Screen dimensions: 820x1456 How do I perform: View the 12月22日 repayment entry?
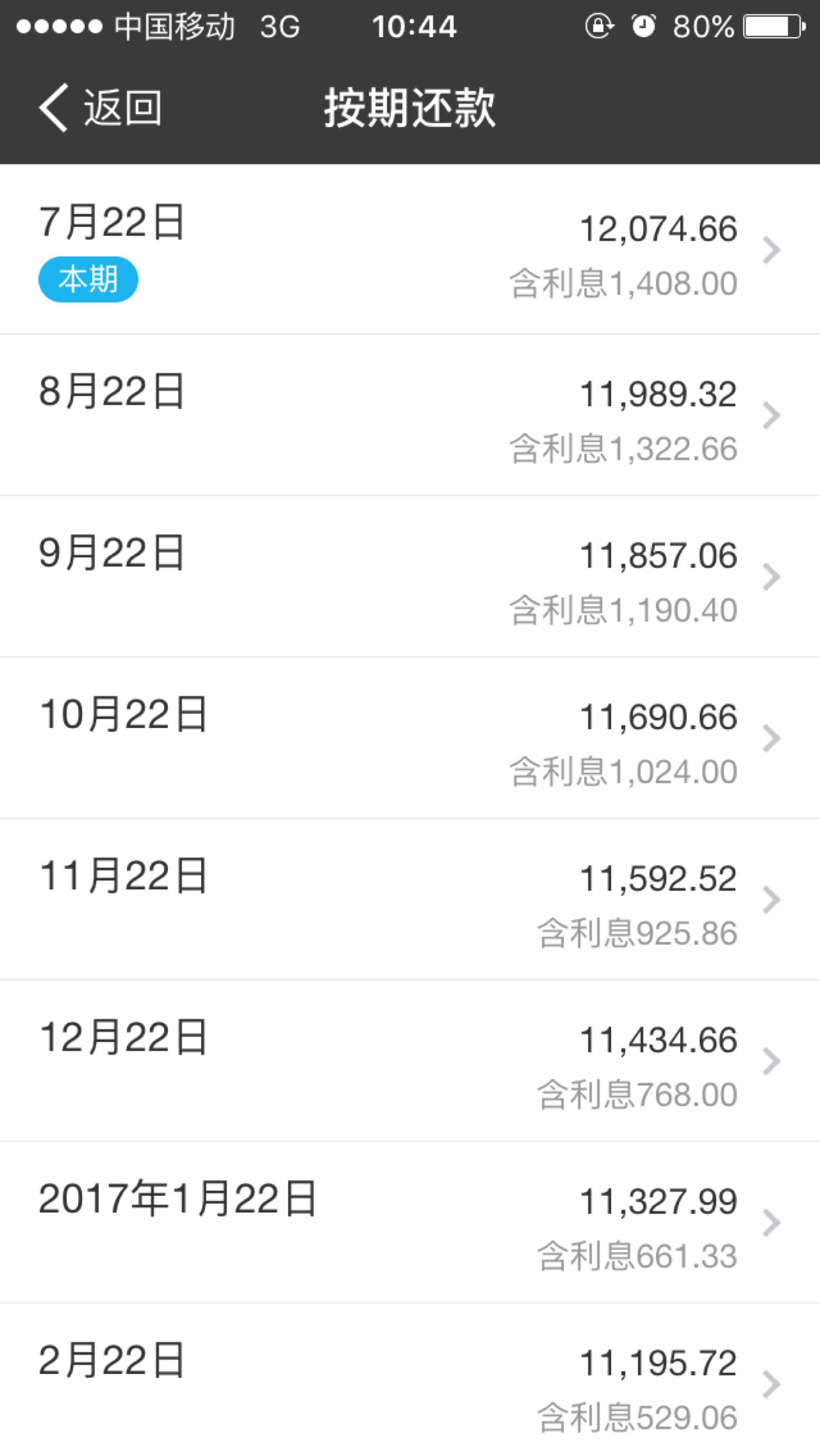[410, 1061]
